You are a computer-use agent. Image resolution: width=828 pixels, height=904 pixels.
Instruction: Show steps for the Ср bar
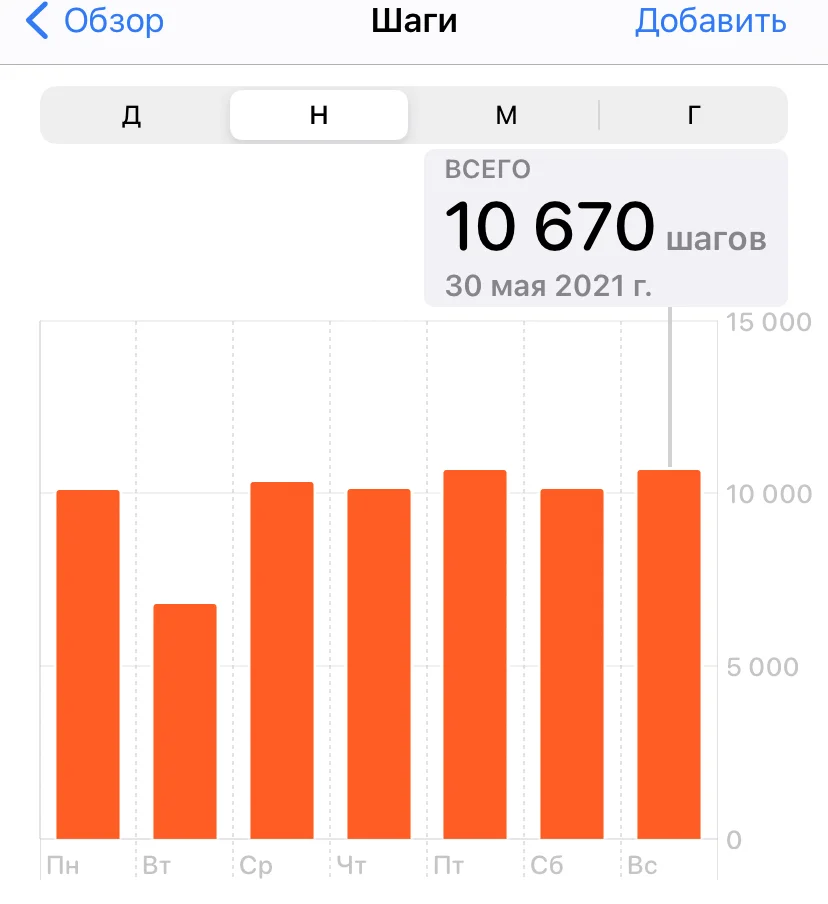point(282,660)
